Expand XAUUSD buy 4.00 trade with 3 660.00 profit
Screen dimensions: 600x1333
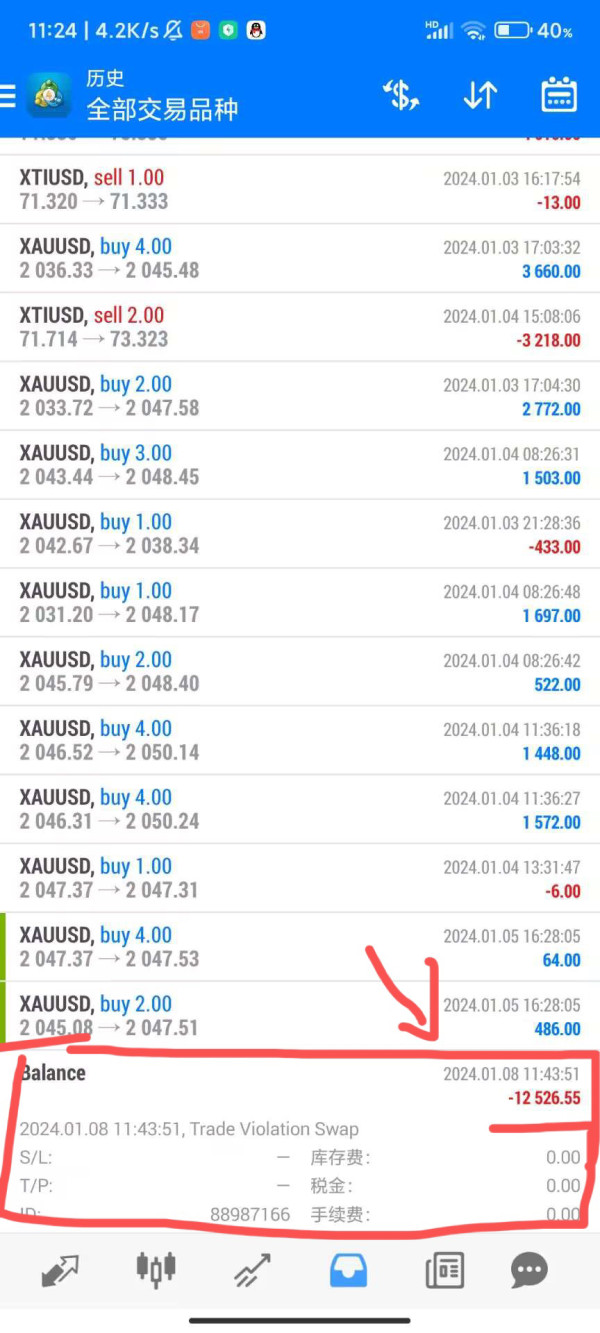pyautogui.click(x=300, y=259)
